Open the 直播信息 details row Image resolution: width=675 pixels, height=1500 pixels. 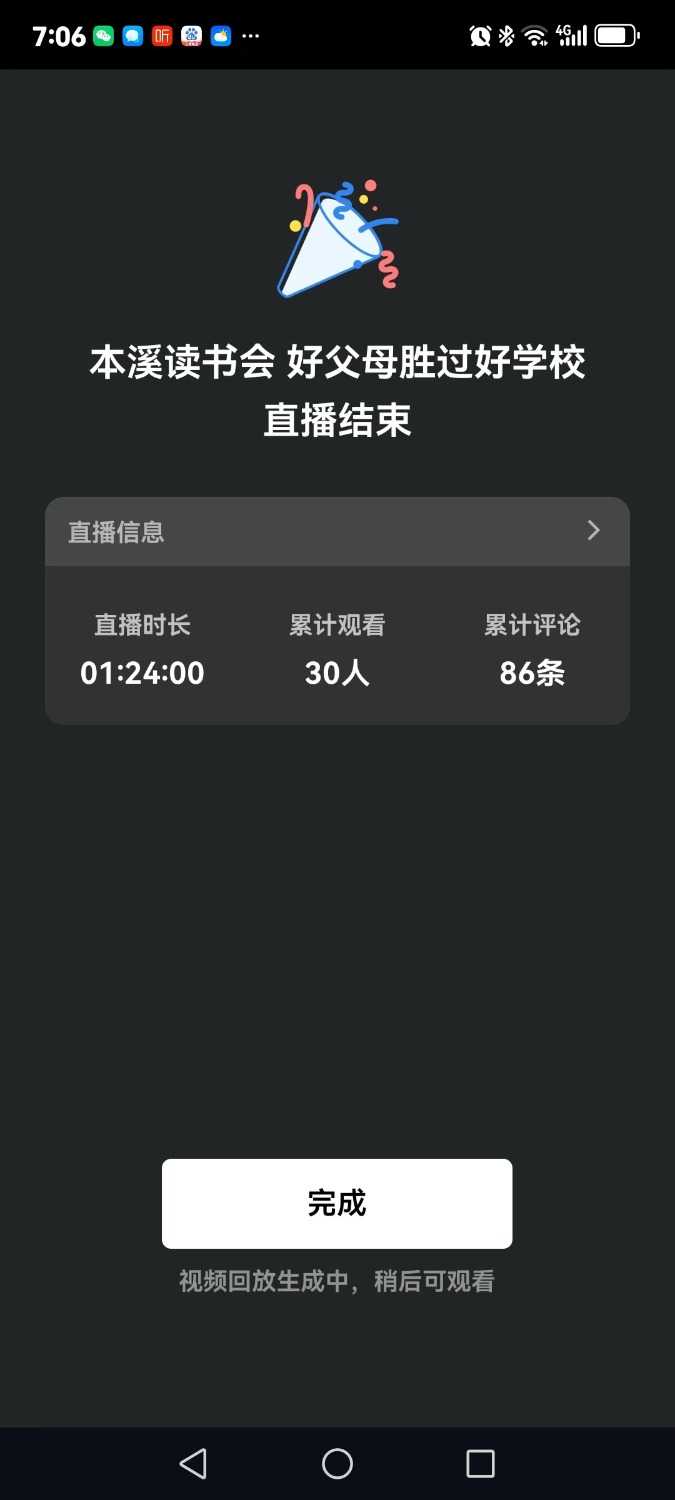point(337,531)
